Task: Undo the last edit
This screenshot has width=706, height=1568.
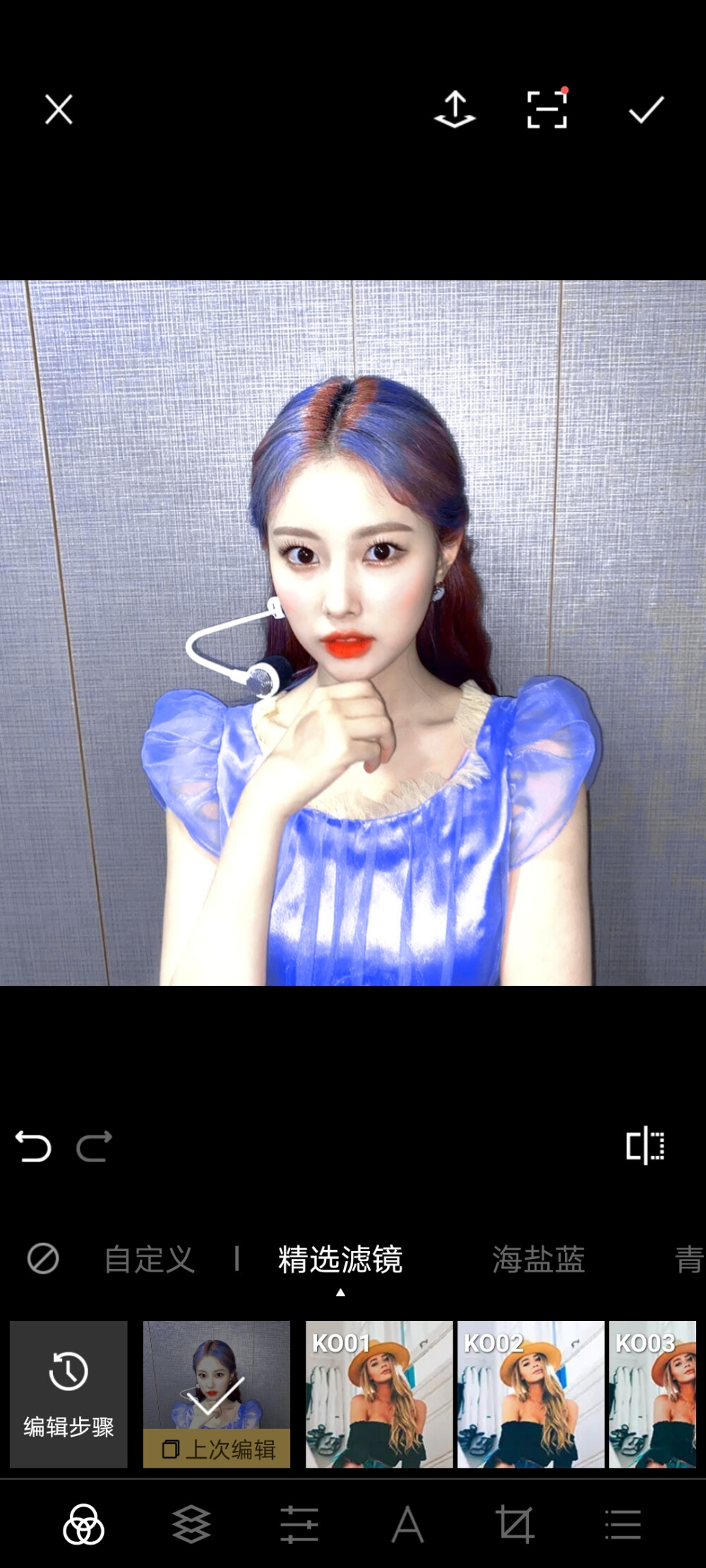Action: coord(33,1146)
